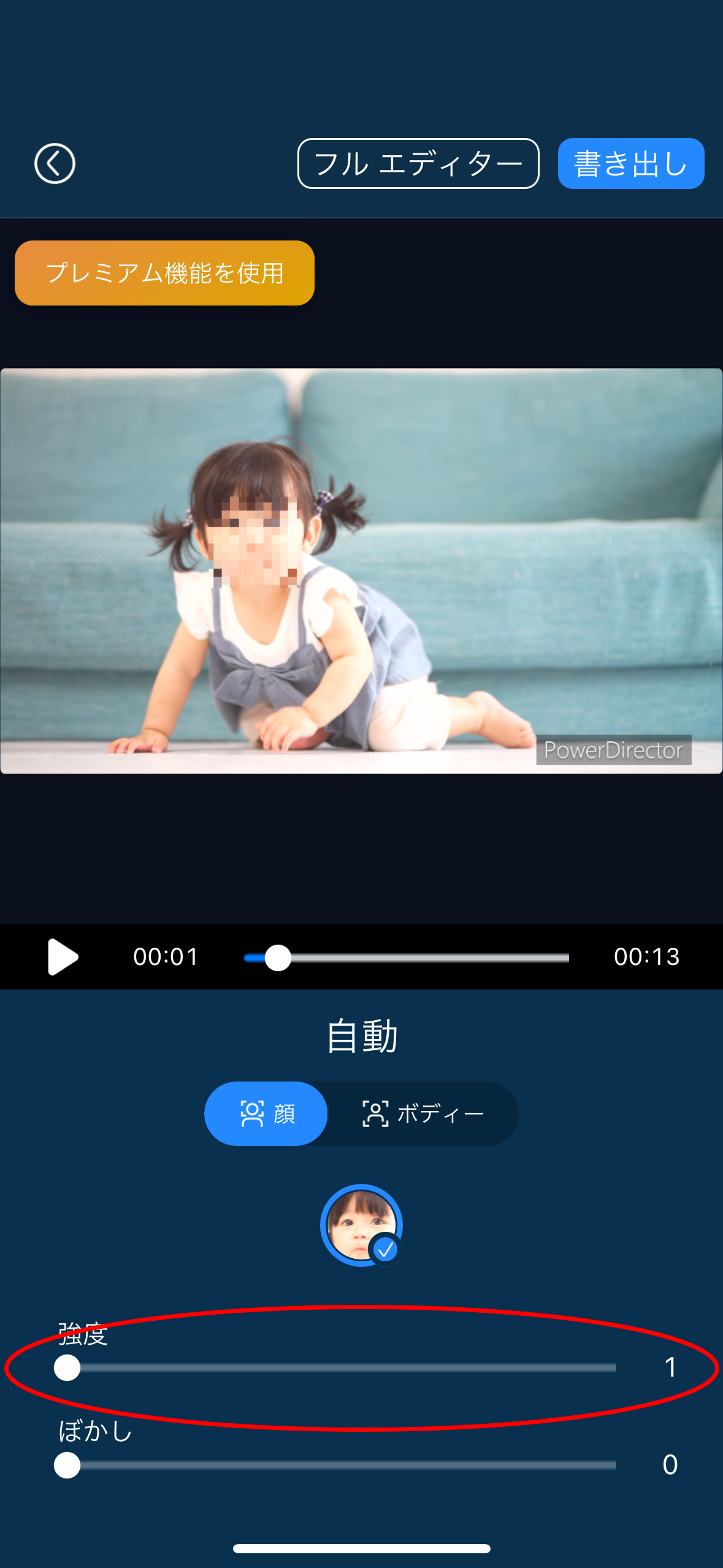Viewport: 723px width, 1568px height.
Task: Open the フル エディター full editor
Action: tap(418, 164)
